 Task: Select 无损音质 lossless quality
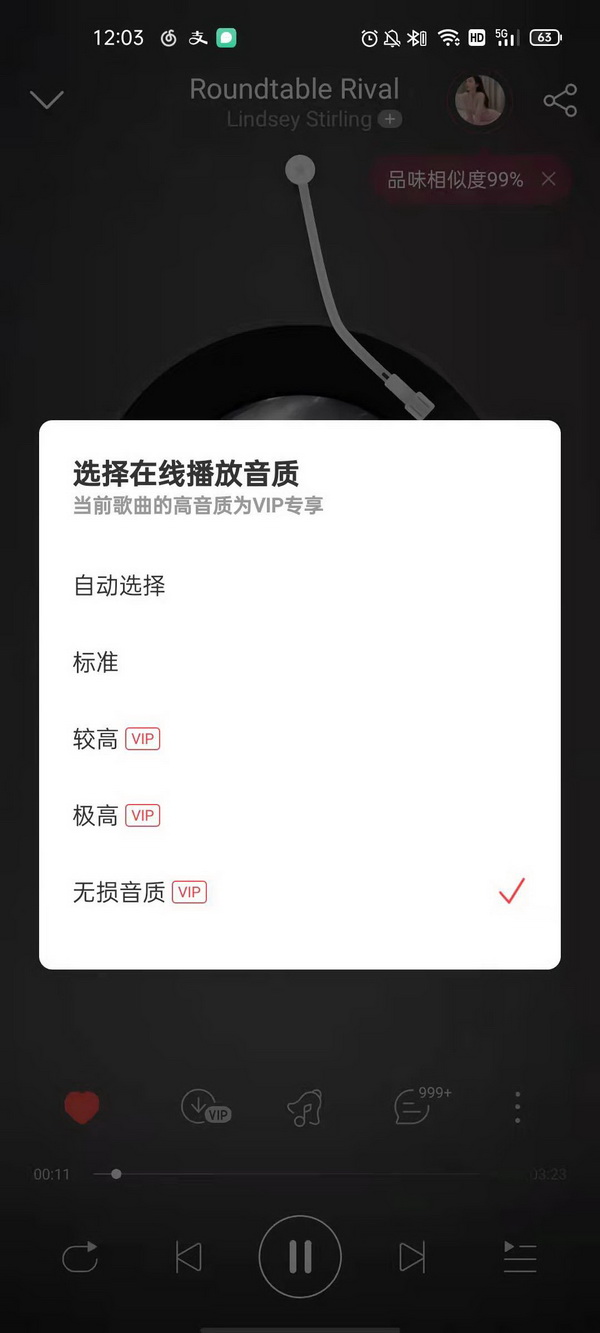coord(140,892)
